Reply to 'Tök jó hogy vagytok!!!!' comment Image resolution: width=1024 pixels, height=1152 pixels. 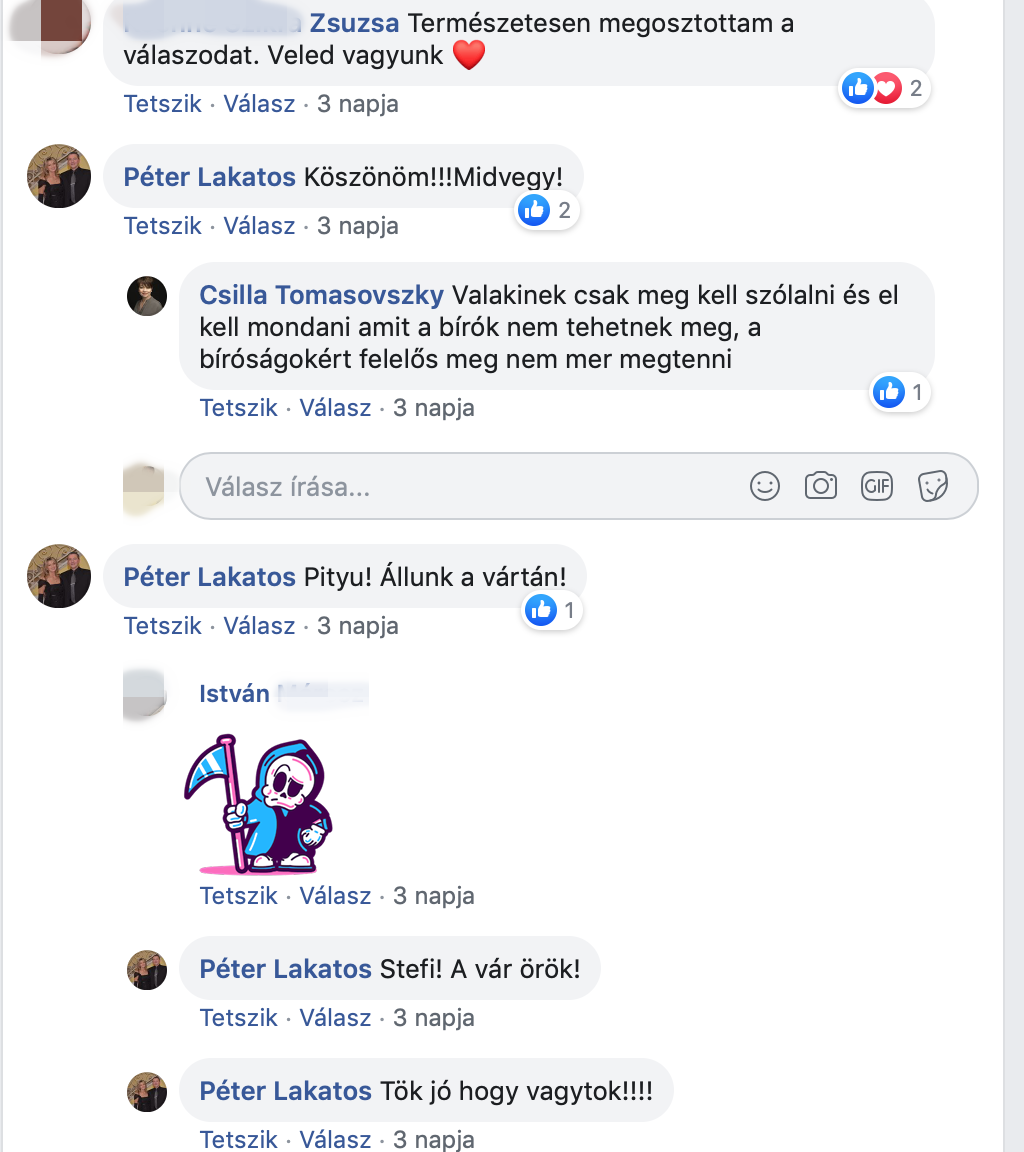tap(335, 1139)
